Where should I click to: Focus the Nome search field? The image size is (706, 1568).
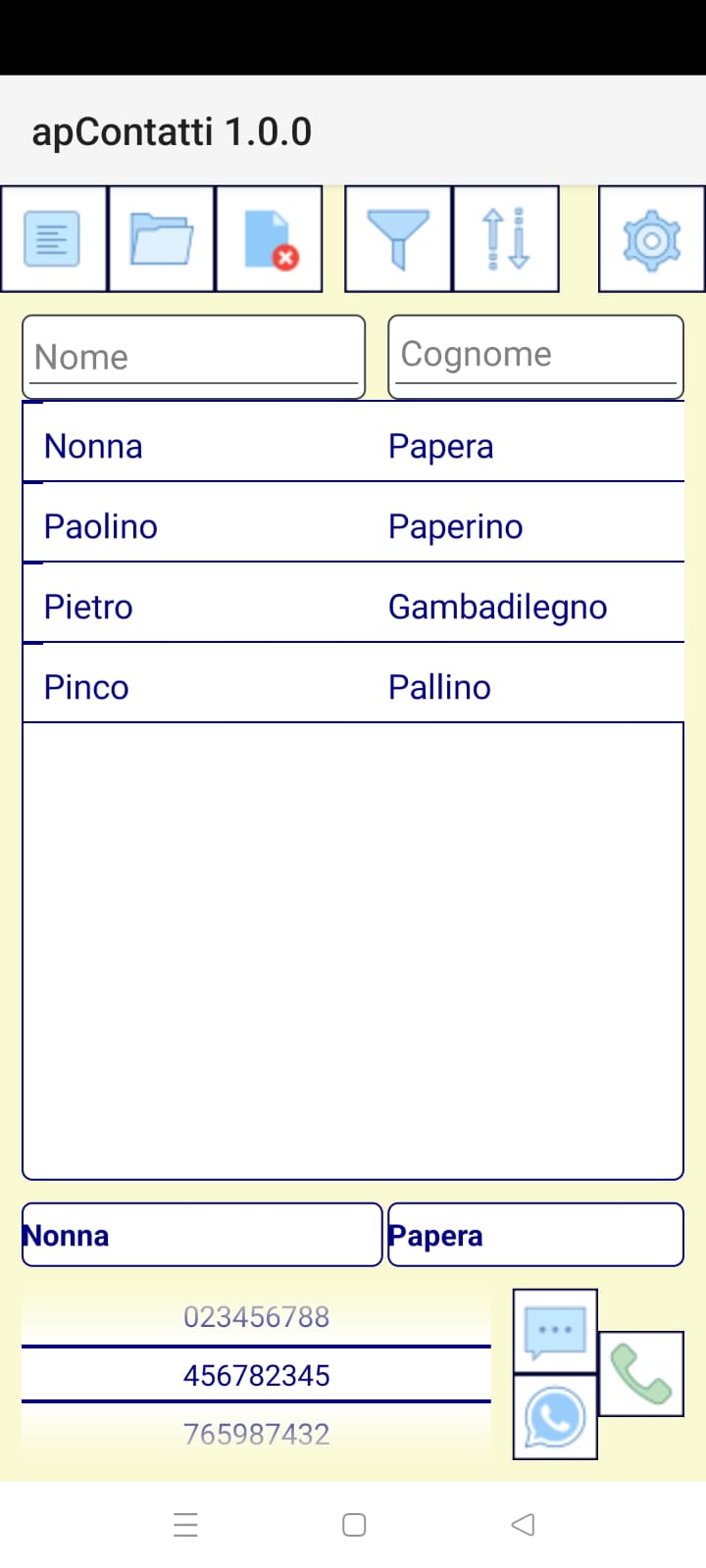click(193, 357)
